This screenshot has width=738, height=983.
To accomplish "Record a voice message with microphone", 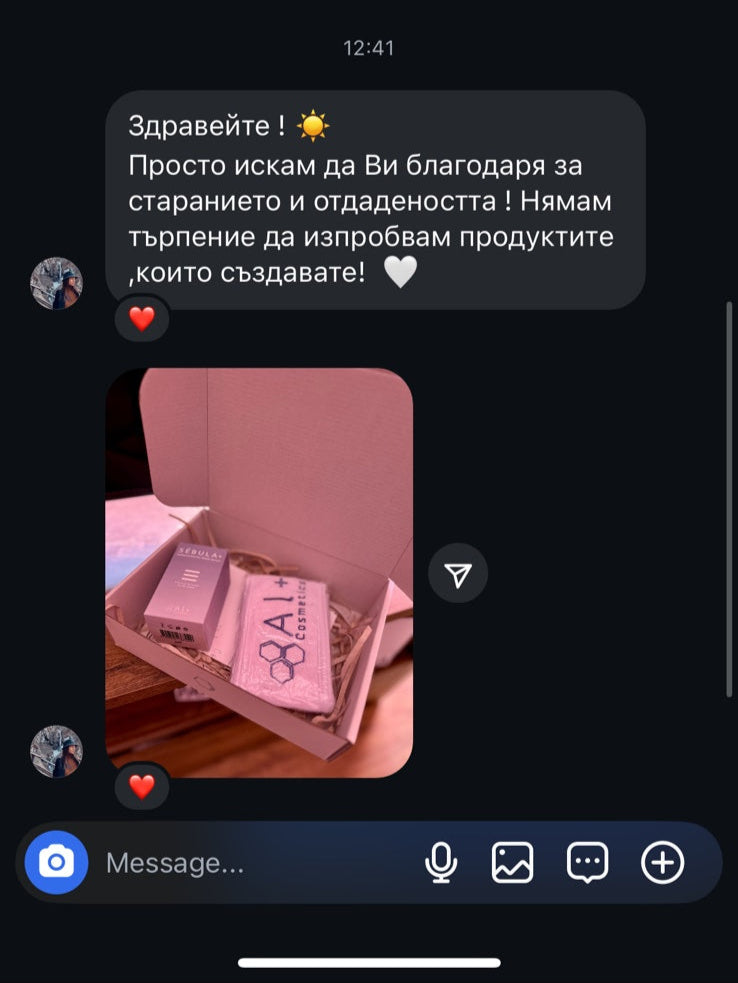I will pos(441,863).
